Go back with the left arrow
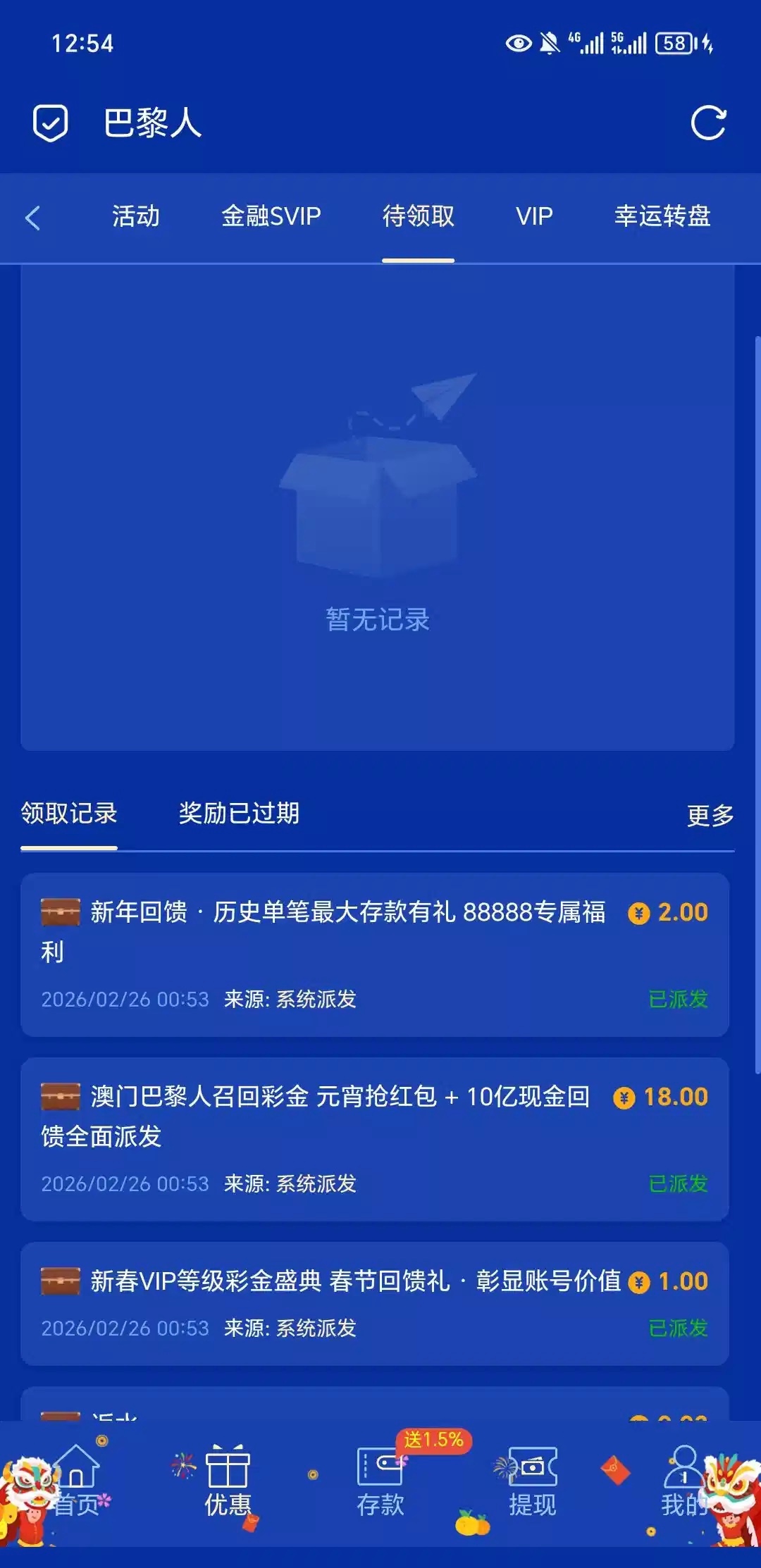The height and width of the screenshot is (1568, 761). (32, 217)
